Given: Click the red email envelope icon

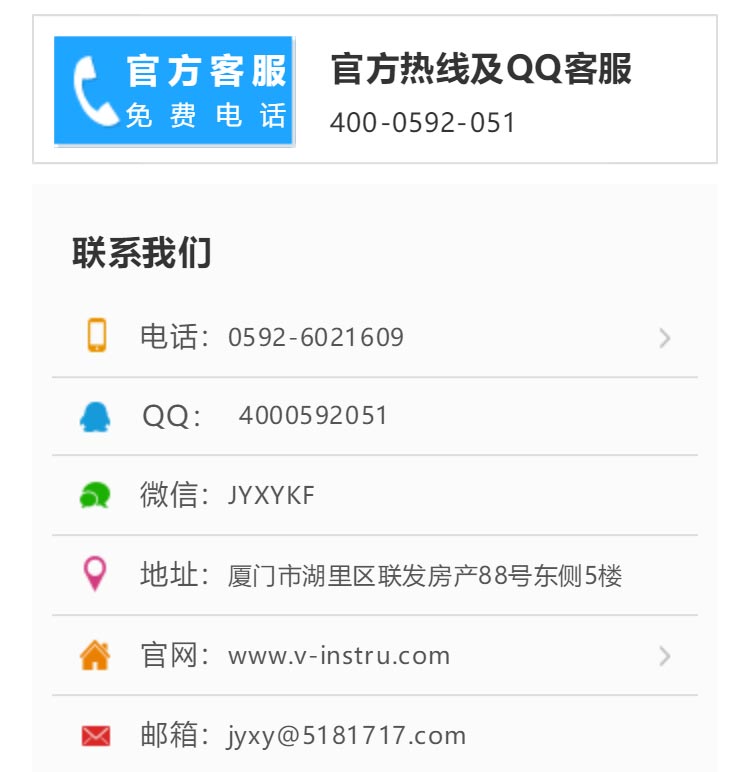Looking at the screenshot, I should 95,733.
